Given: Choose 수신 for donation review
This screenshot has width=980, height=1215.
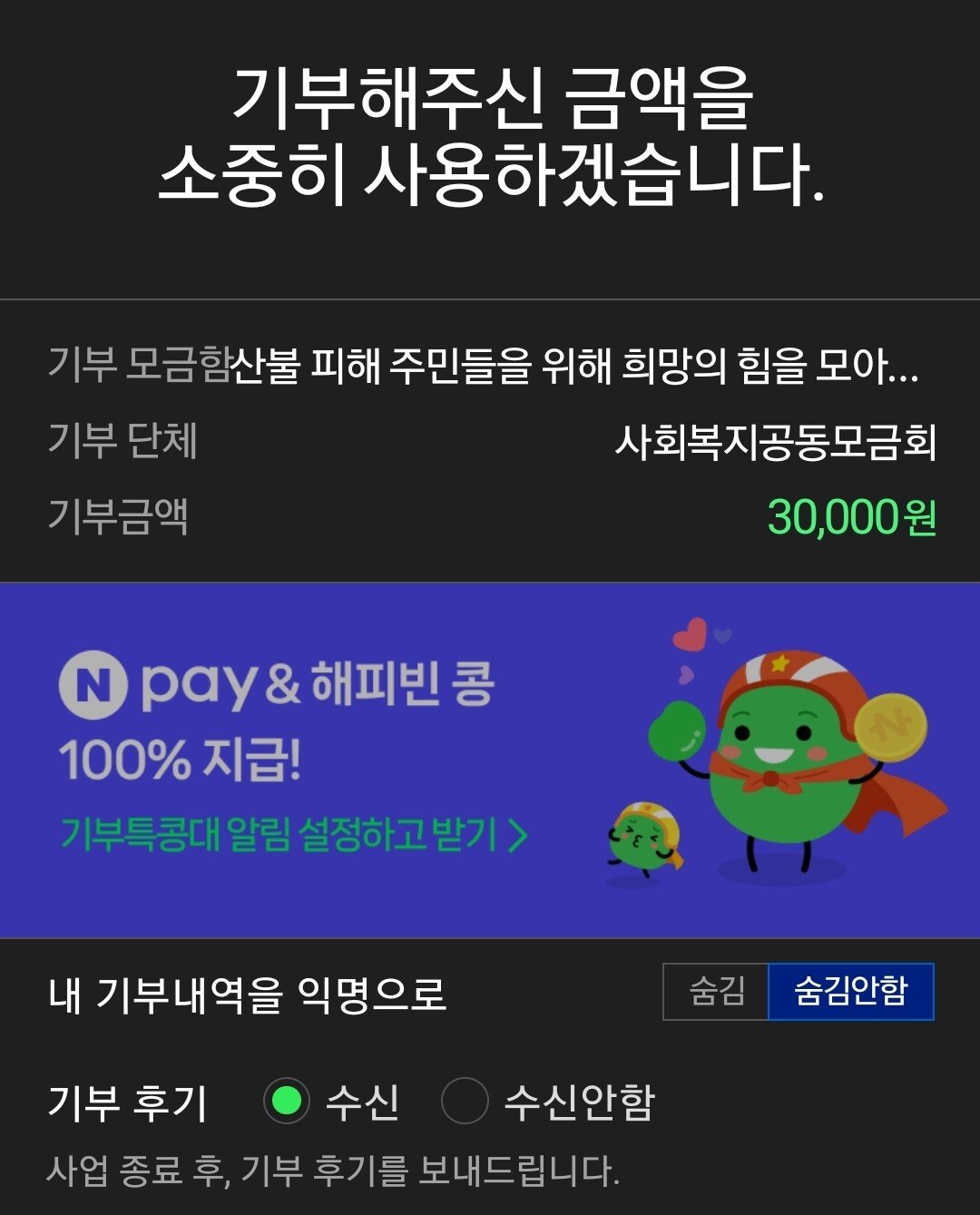Looking at the screenshot, I should coord(287,1101).
